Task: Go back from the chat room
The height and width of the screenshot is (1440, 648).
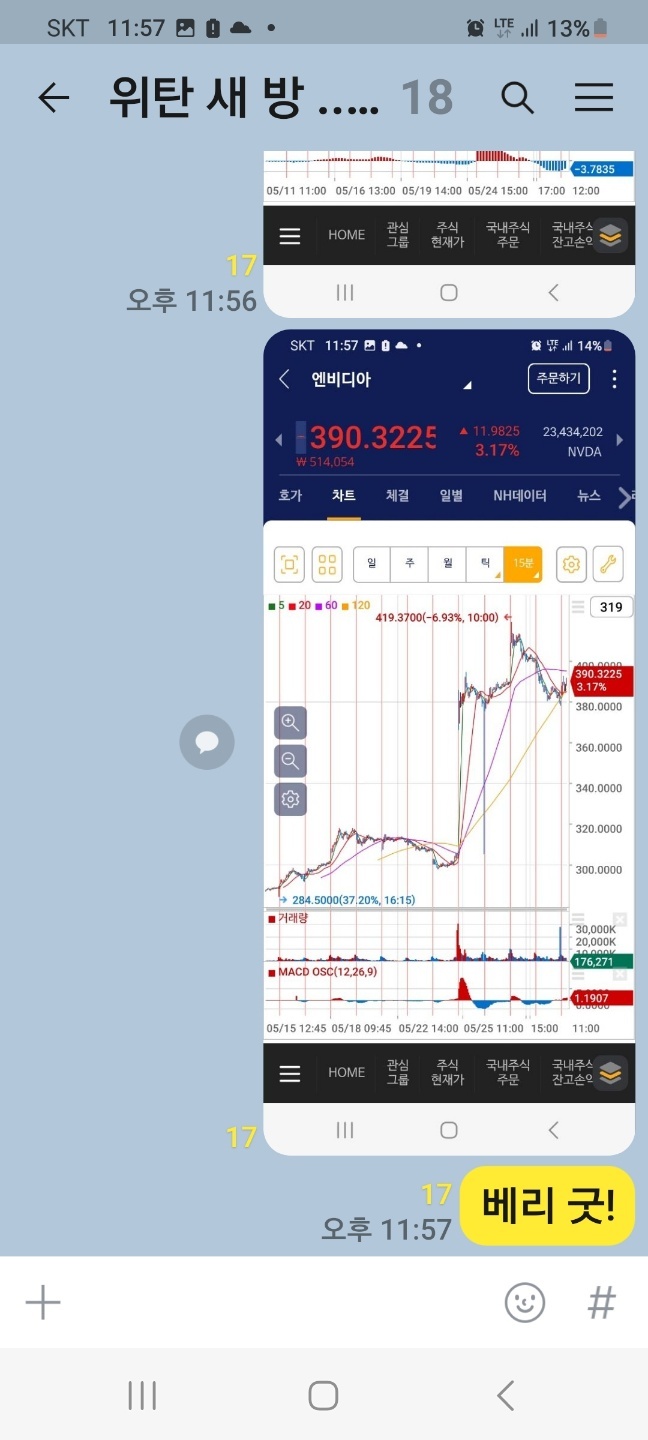Action: [x=53, y=98]
